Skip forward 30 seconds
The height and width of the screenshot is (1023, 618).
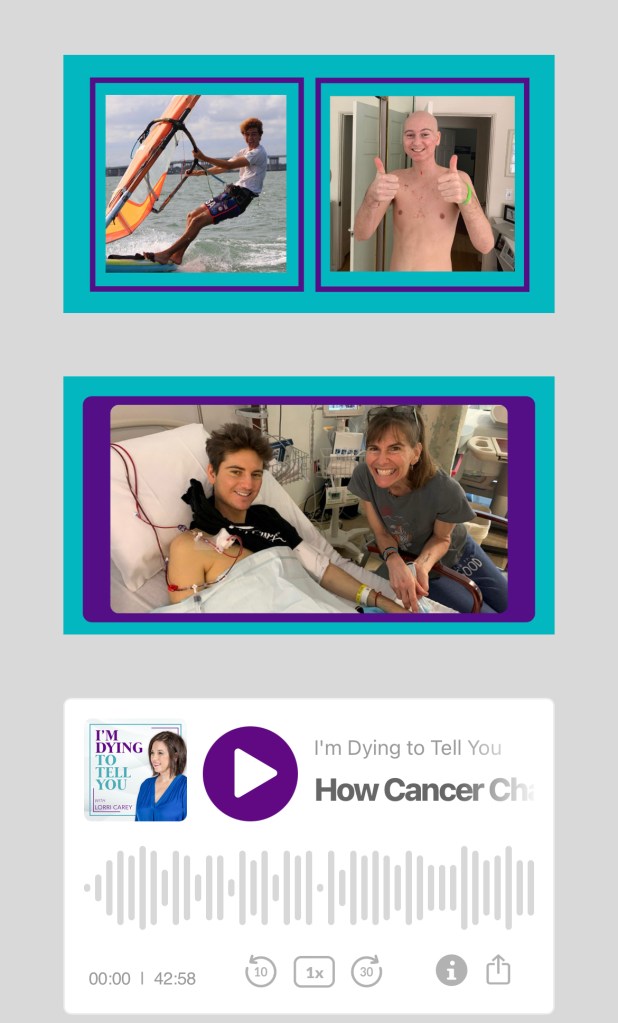point(367,971)
